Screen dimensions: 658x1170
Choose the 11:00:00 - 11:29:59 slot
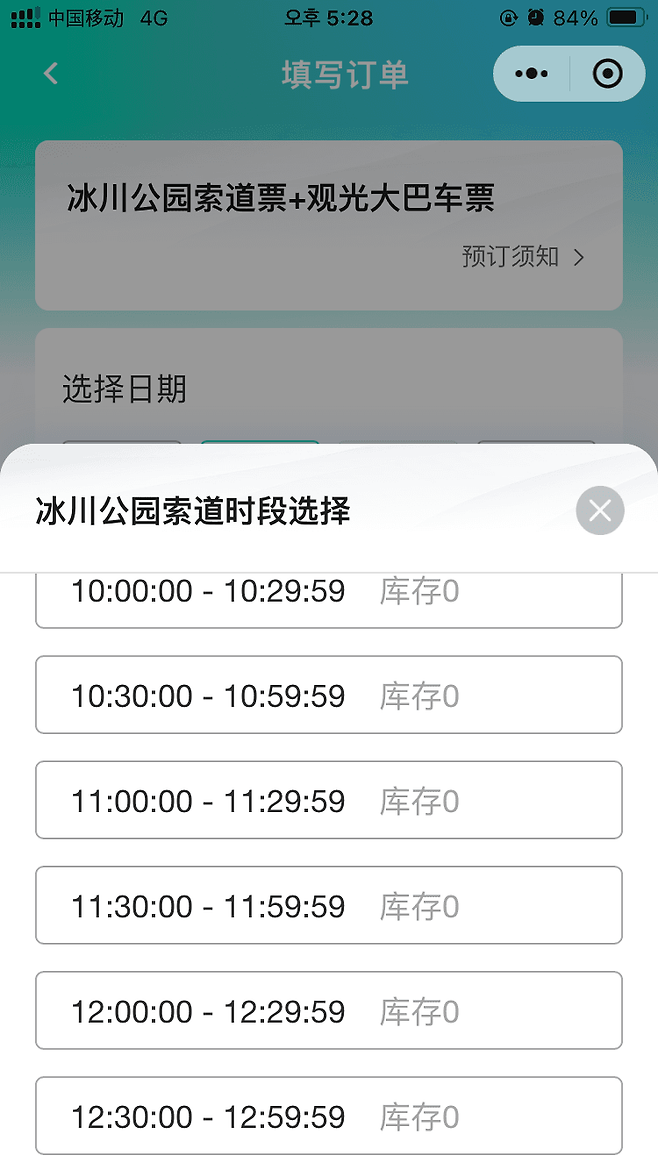(329, 801)
